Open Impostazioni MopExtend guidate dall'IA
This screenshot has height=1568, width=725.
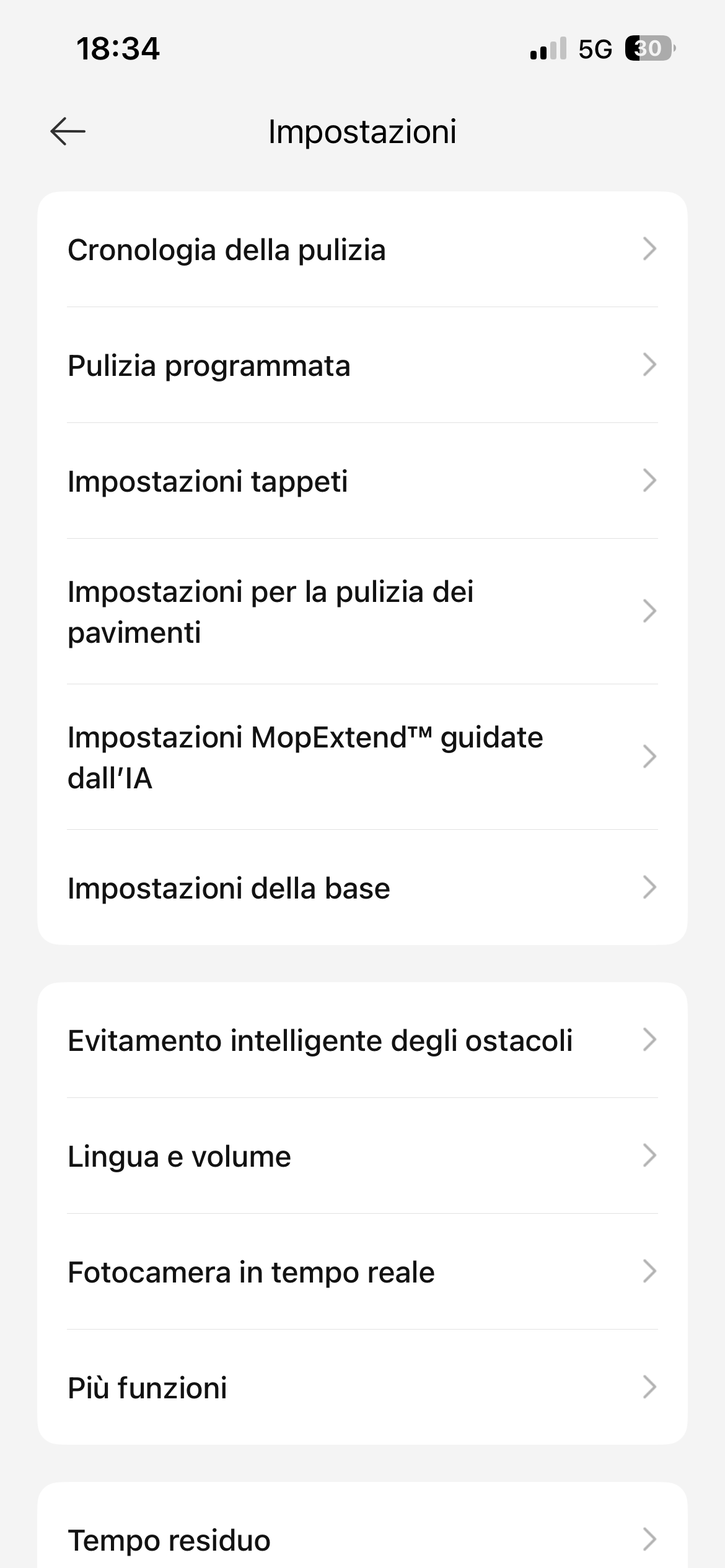362,757
